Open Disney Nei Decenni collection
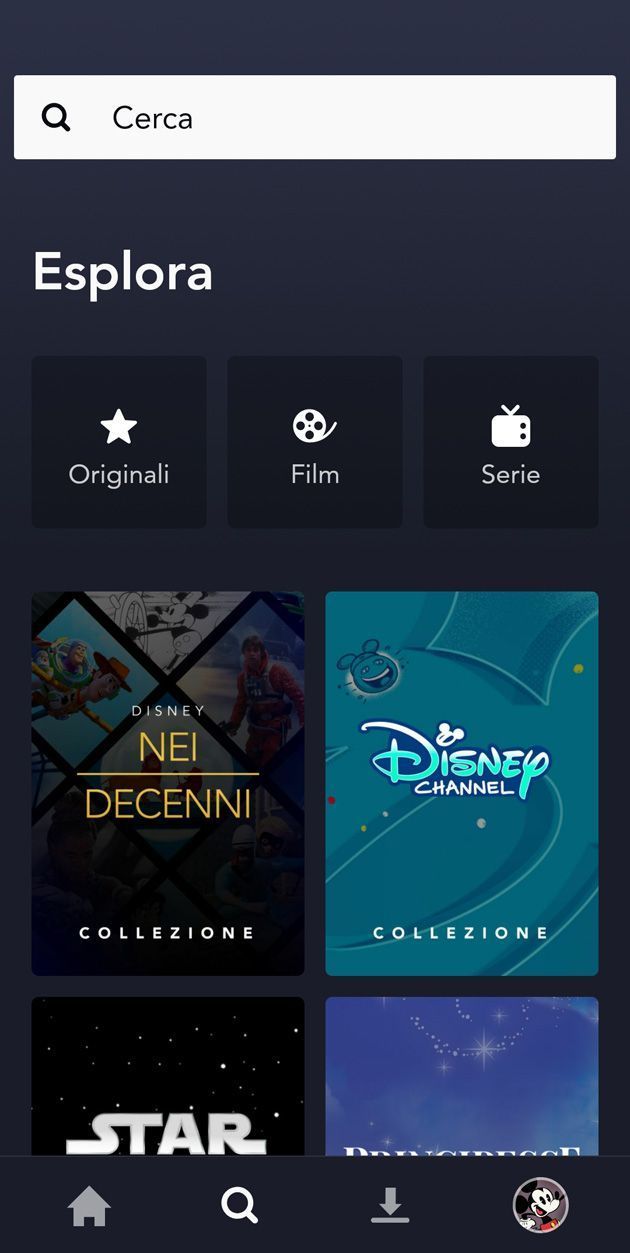Image resolution: width=630 pixels, height=1253 pixels. coord(168,783)
